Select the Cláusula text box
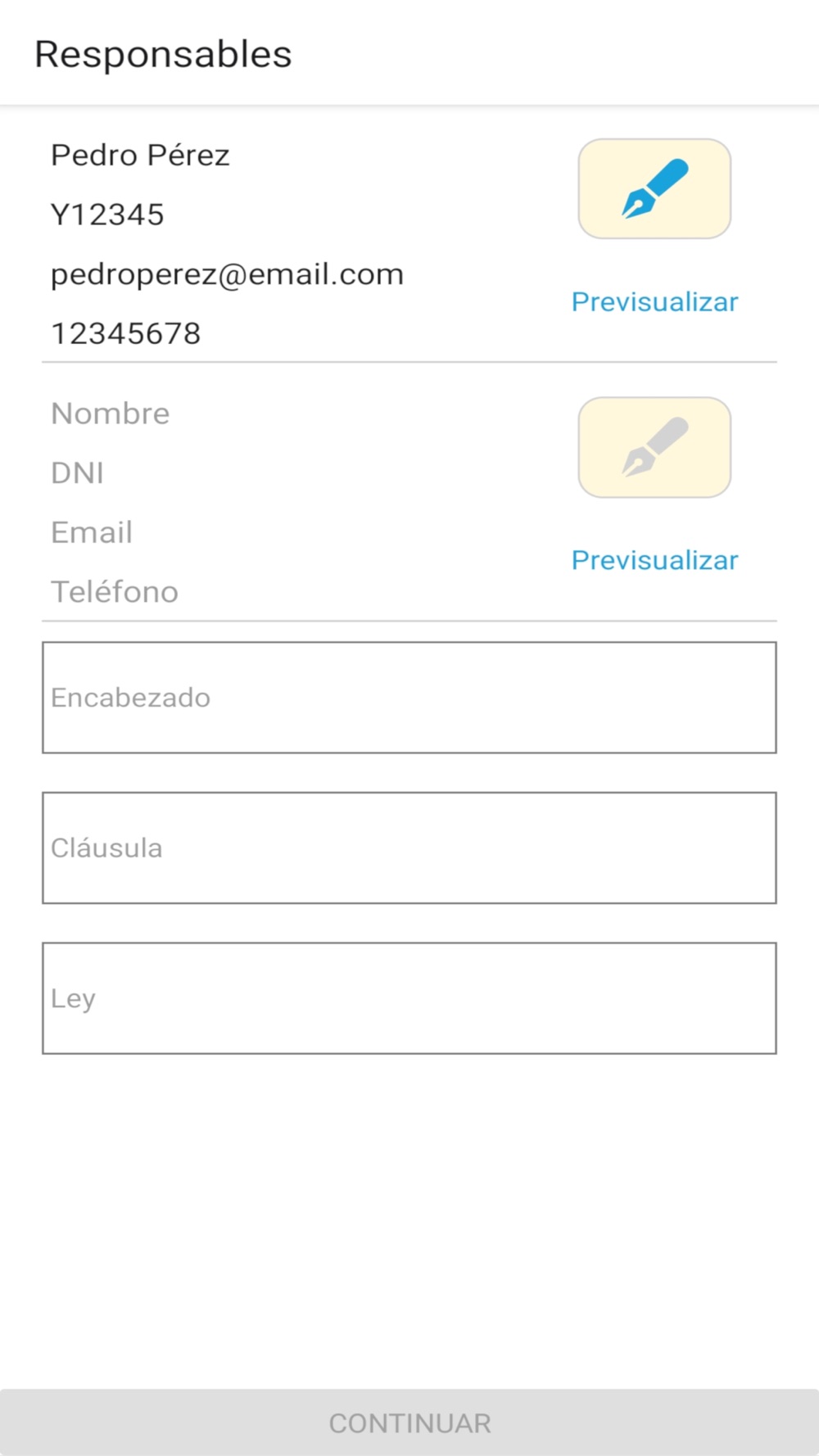The image size is (819, 1456). coord(409,848)
